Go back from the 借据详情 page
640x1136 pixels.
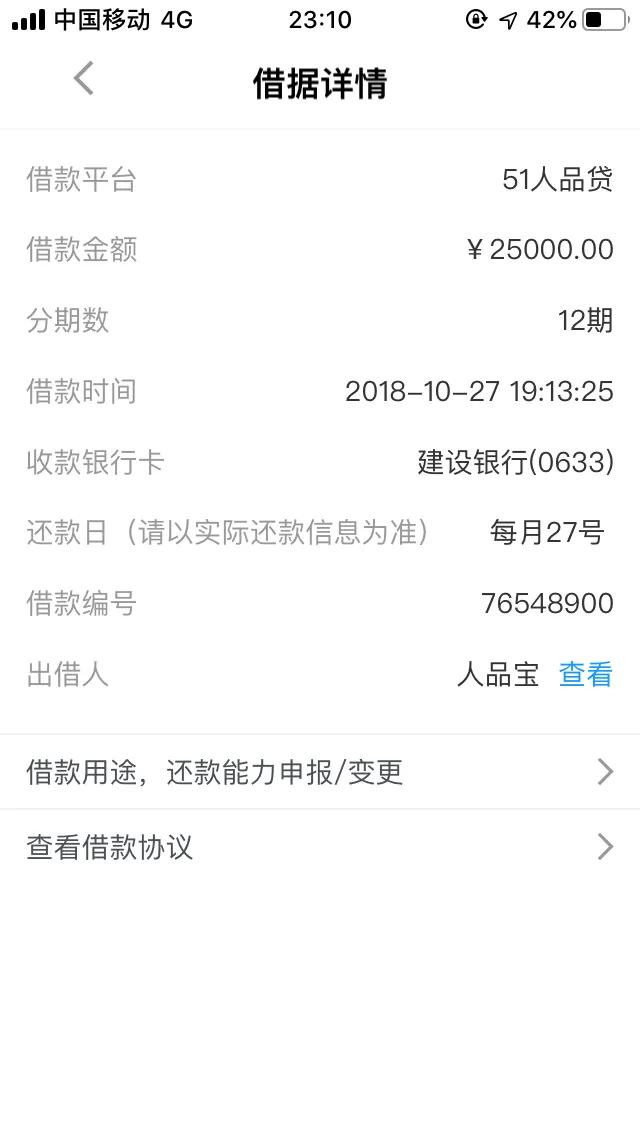coord(84,78)
